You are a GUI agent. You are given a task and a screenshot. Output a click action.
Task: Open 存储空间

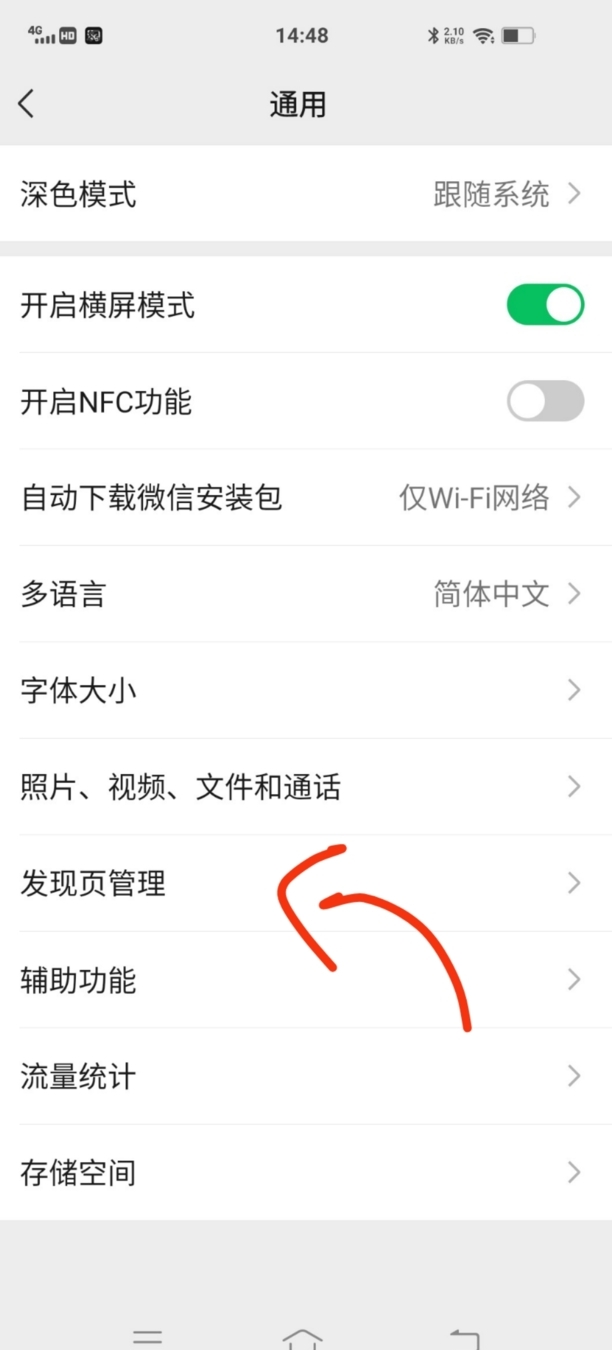(305, 1172)
